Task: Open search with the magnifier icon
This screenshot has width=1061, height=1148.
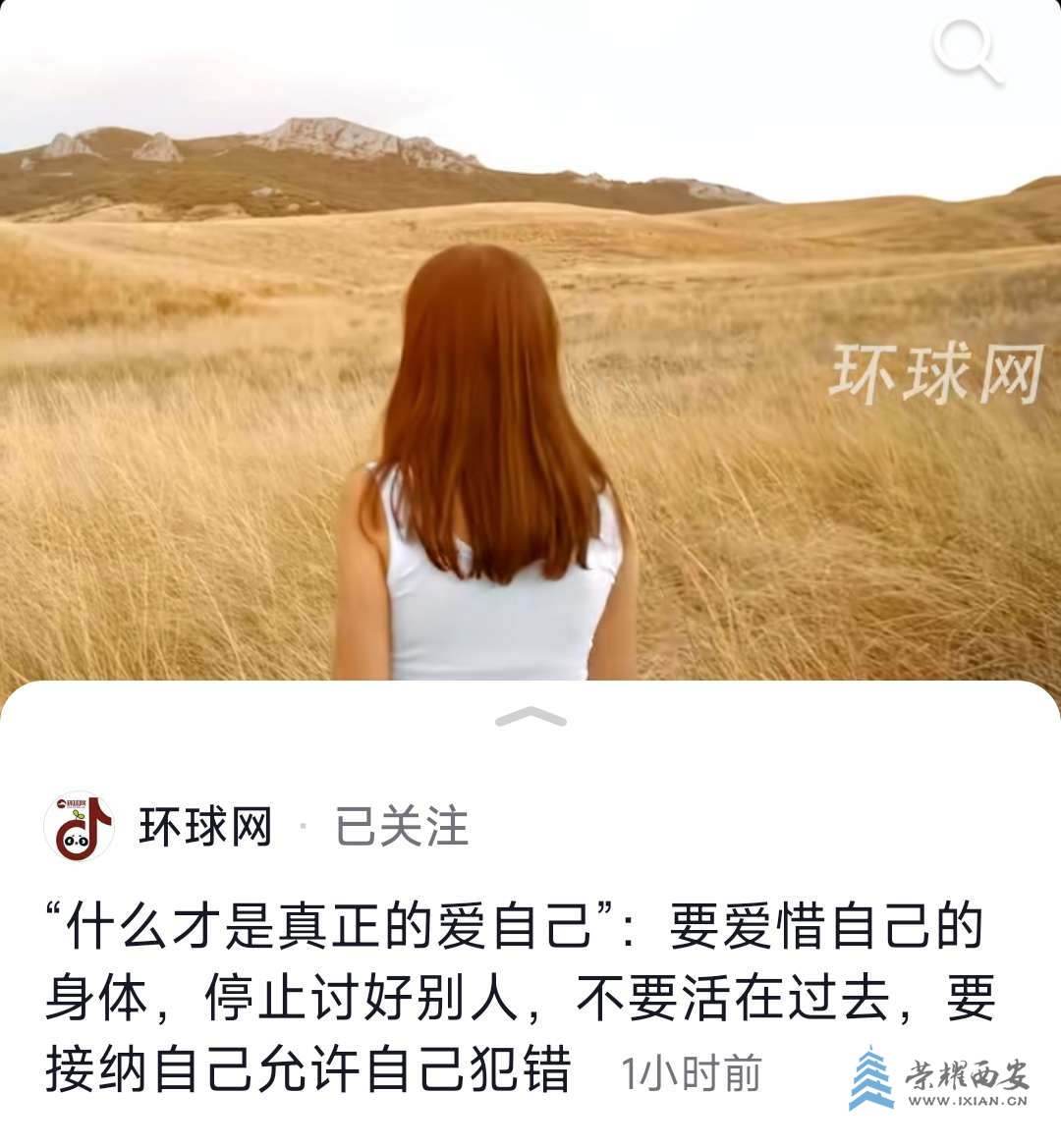Action: pos(967,51)
